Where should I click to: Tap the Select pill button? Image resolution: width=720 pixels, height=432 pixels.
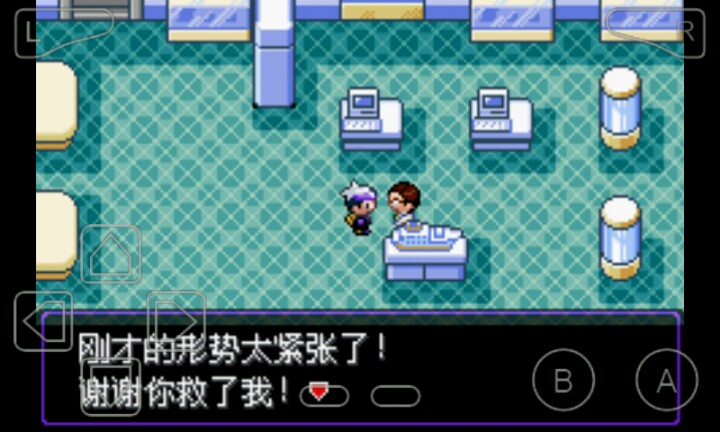coord(325,395)
